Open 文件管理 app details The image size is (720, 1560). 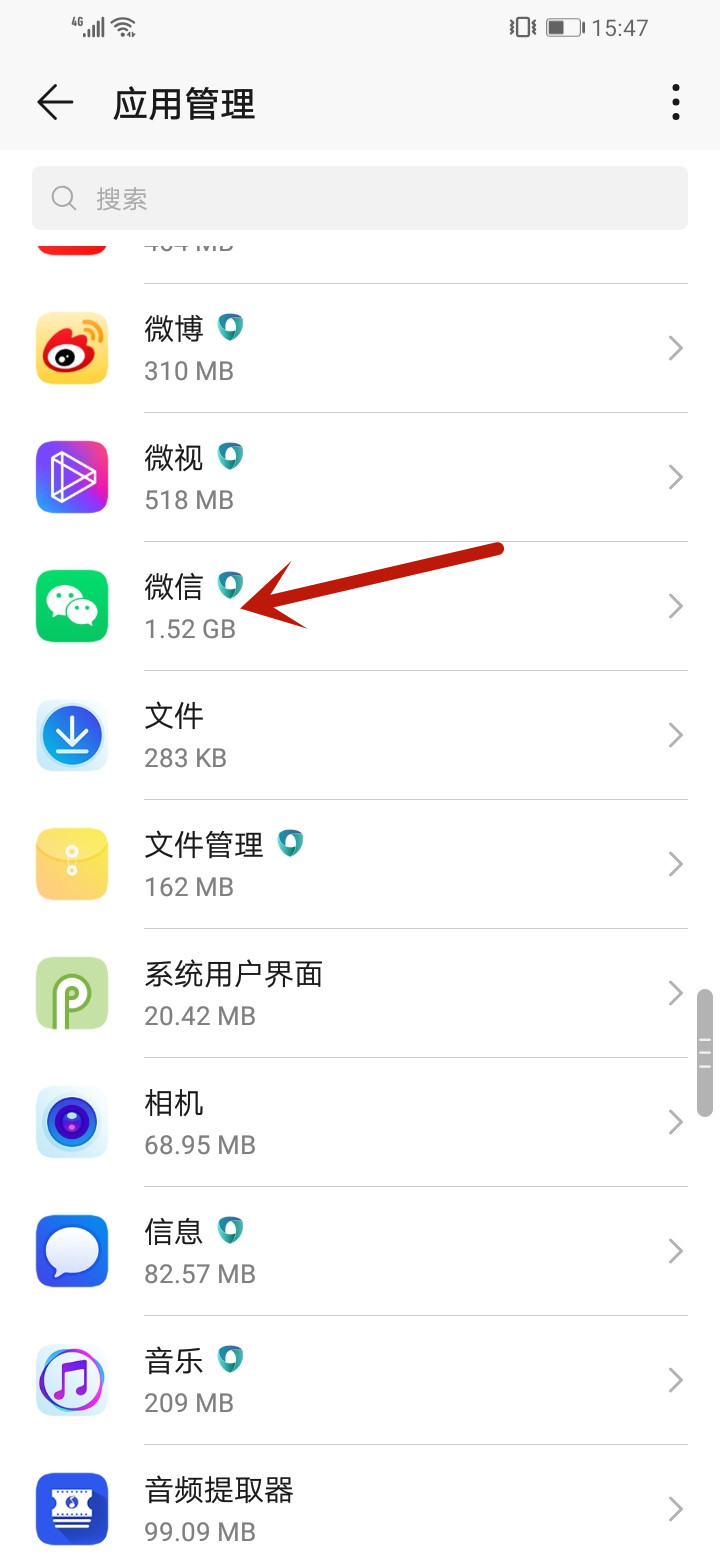[x=360, y=864]
